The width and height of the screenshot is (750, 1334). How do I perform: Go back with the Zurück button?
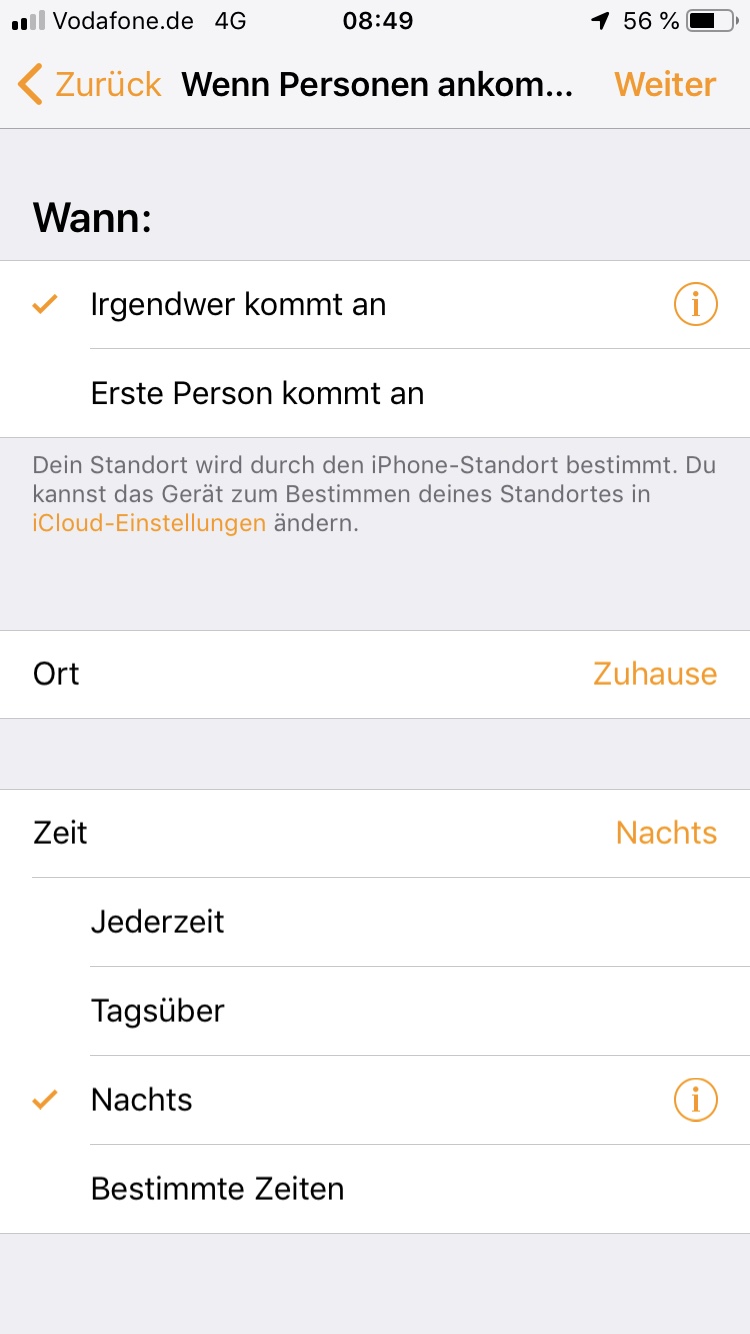[90, 85]
